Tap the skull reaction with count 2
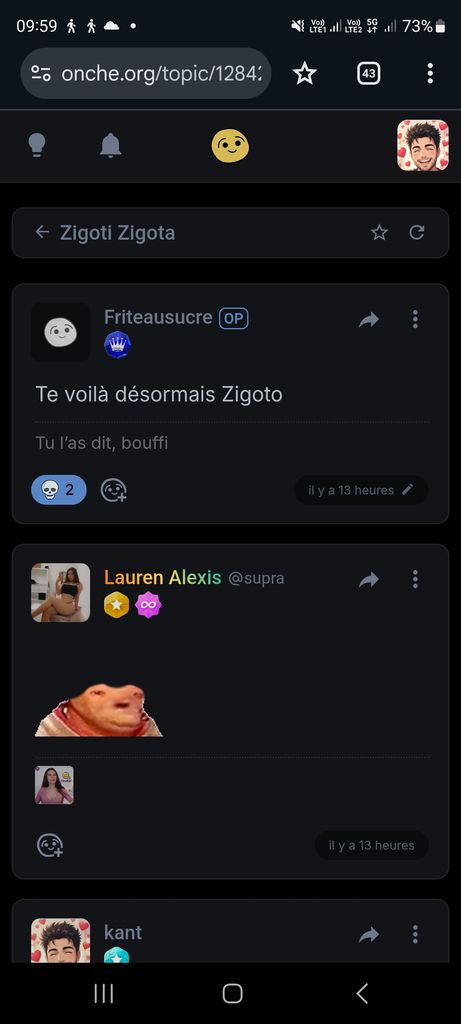The image size is (461, 1024). (59, 490)
